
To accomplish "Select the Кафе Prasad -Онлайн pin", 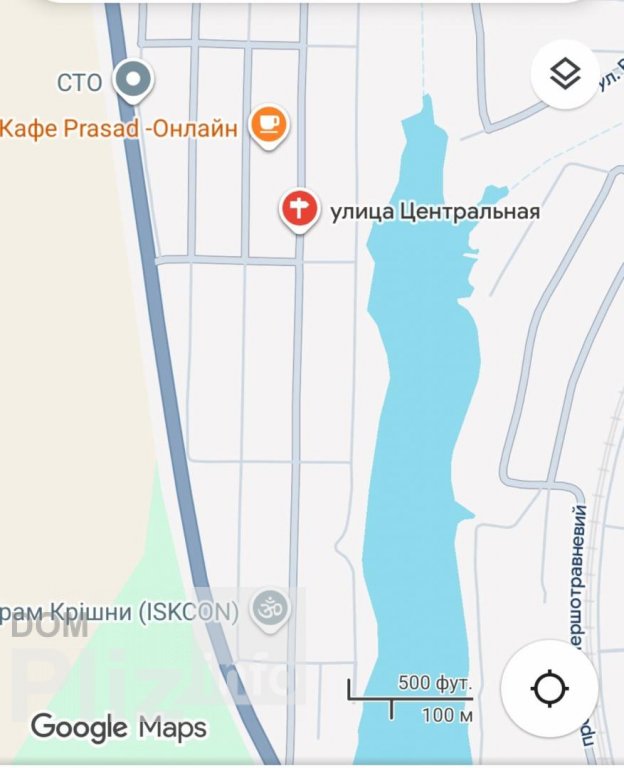I will [268, 125].
